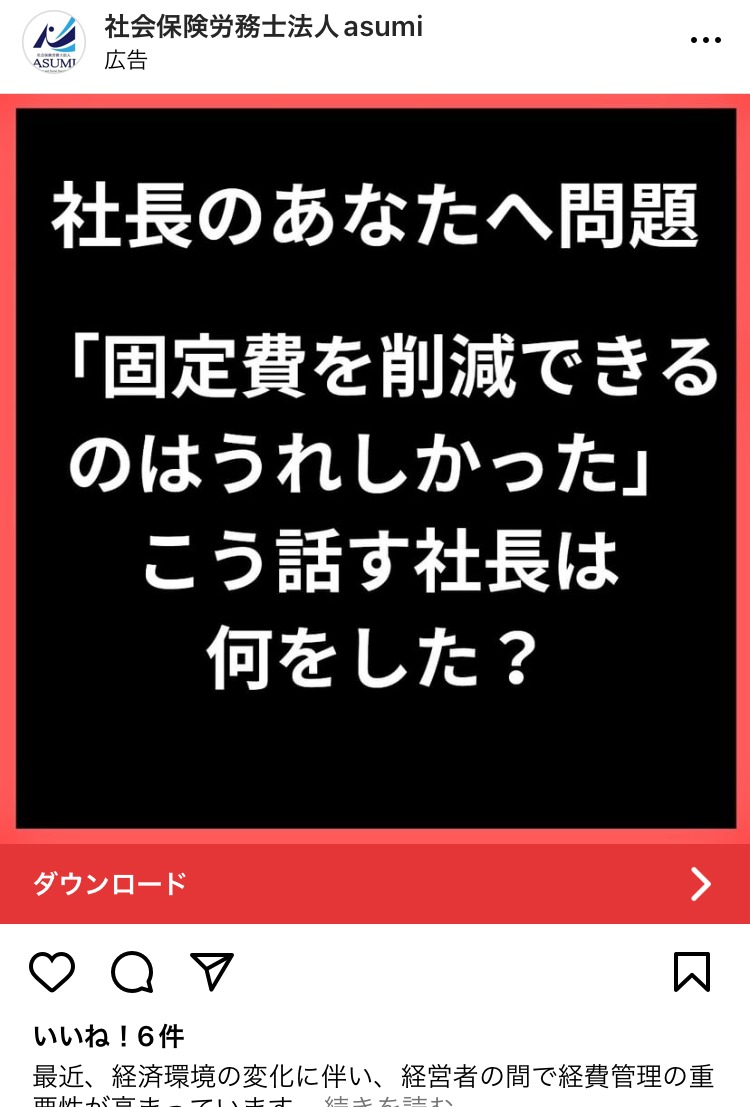View the いいね！6件 likes list

coord(109,1036)
